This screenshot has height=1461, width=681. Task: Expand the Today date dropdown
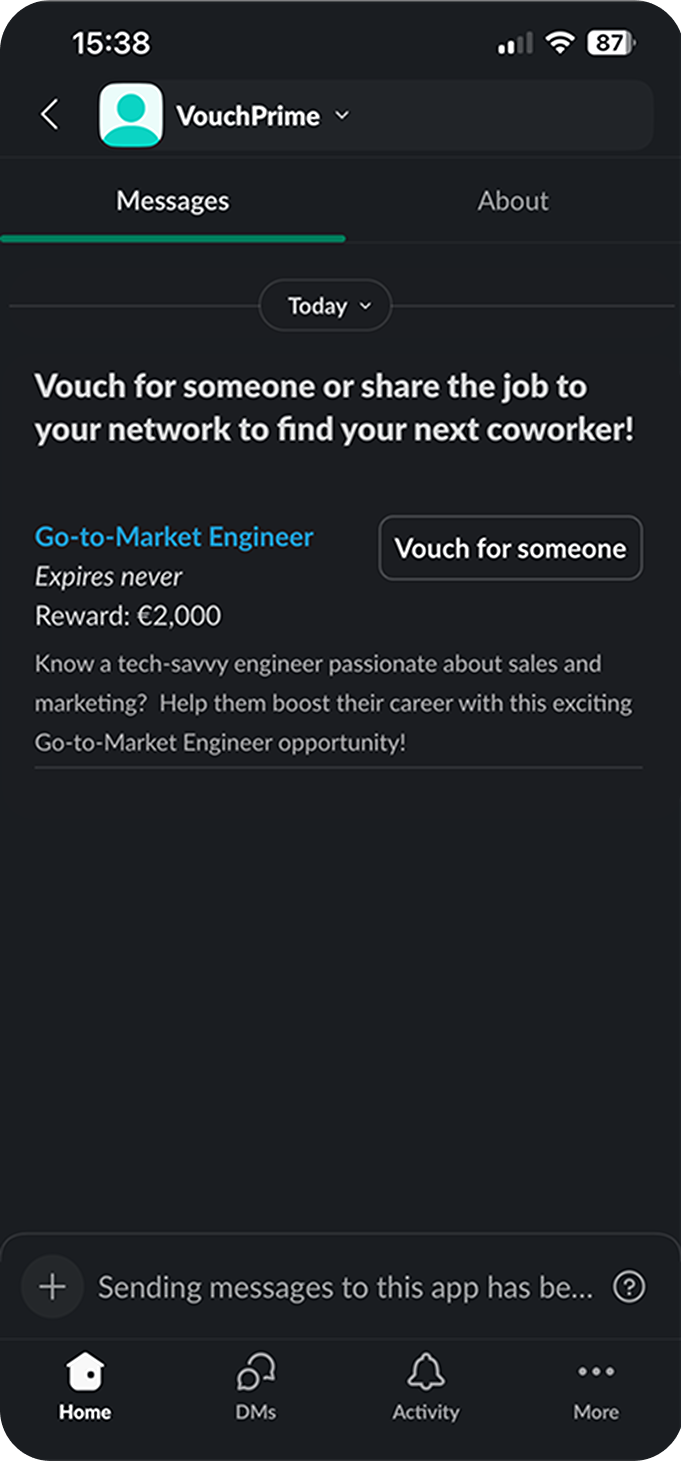point(326,306)
